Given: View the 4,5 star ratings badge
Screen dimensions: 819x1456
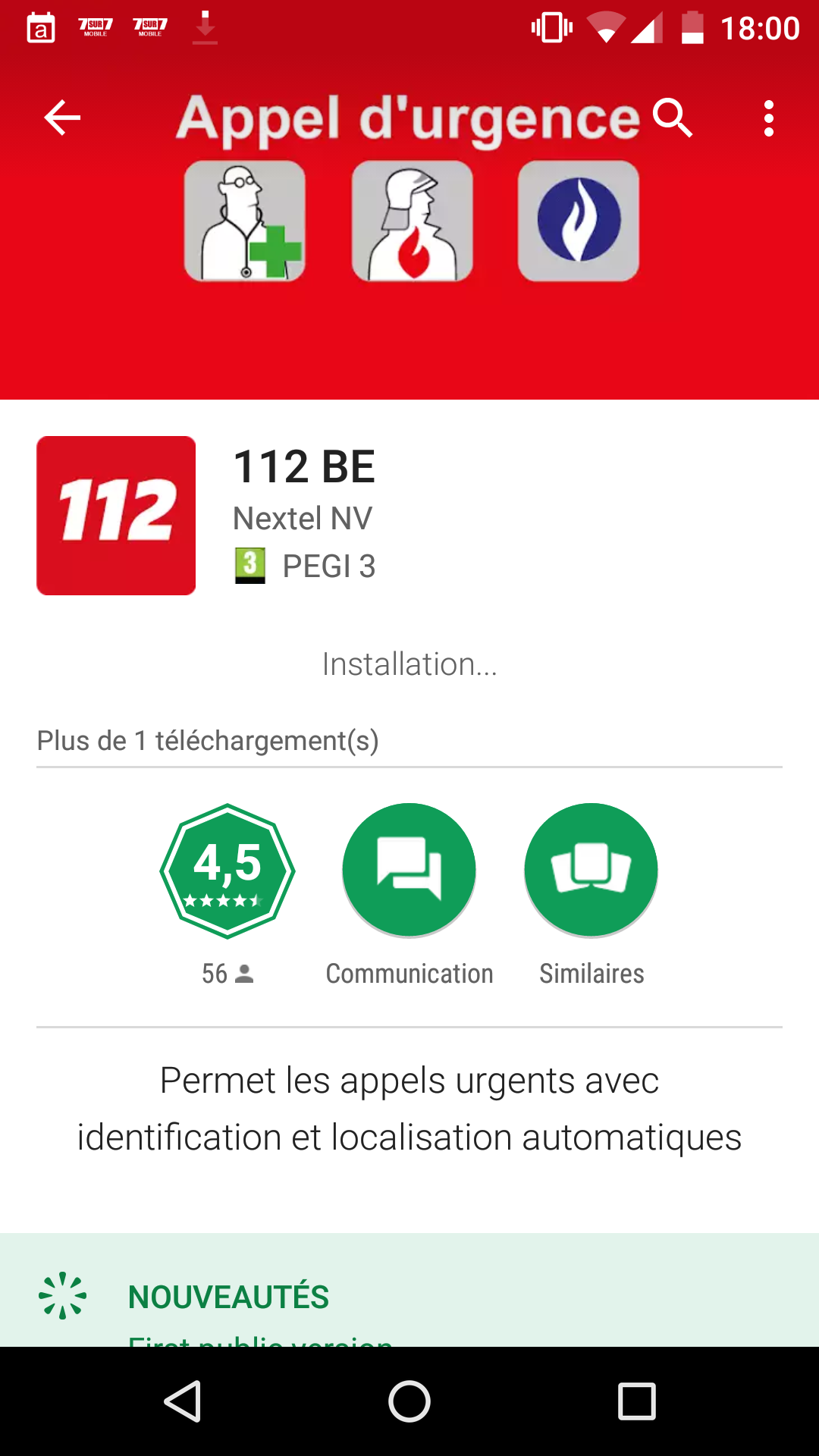Looking at the screenshot, I should pos(227,871).
